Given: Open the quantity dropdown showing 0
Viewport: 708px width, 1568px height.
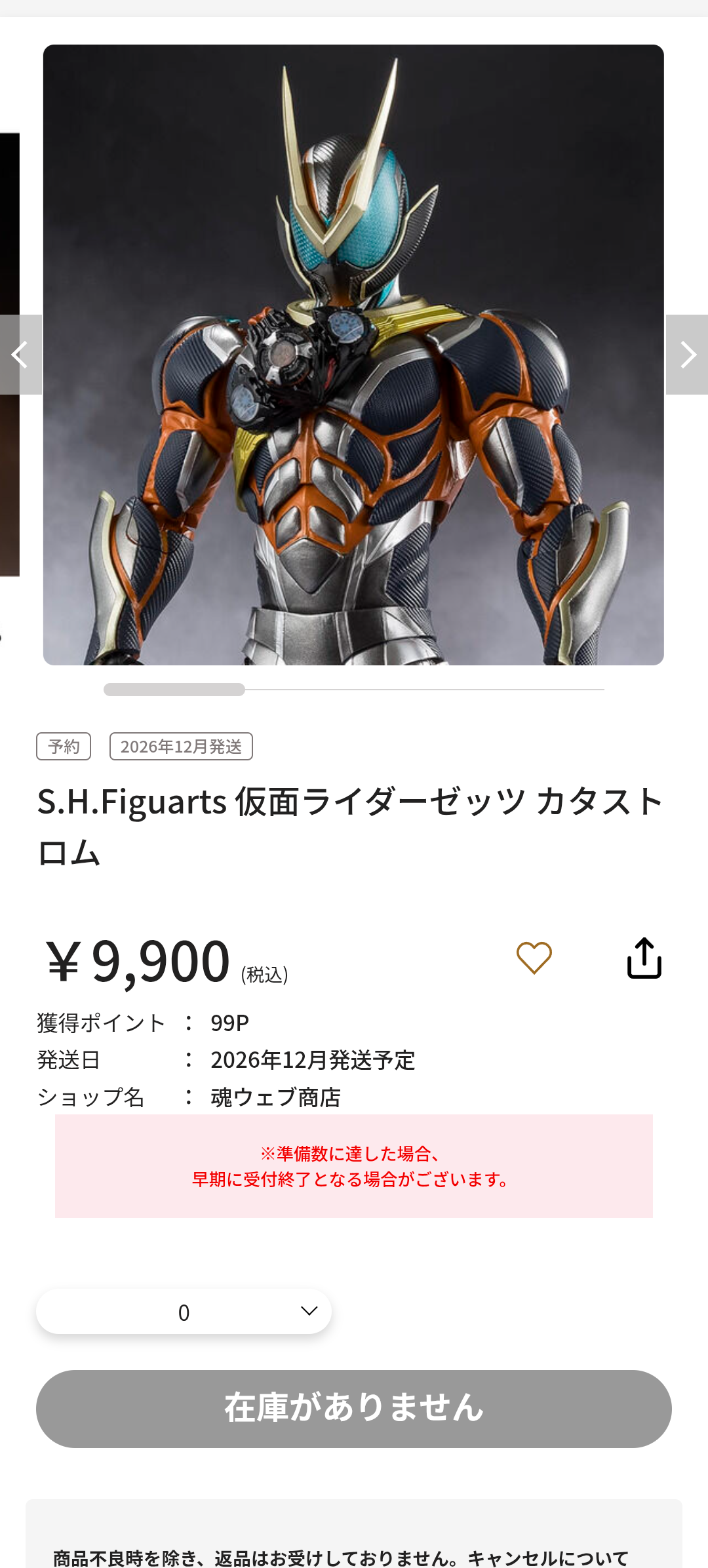Looking at the screenshot, I should coord(184,1311).
